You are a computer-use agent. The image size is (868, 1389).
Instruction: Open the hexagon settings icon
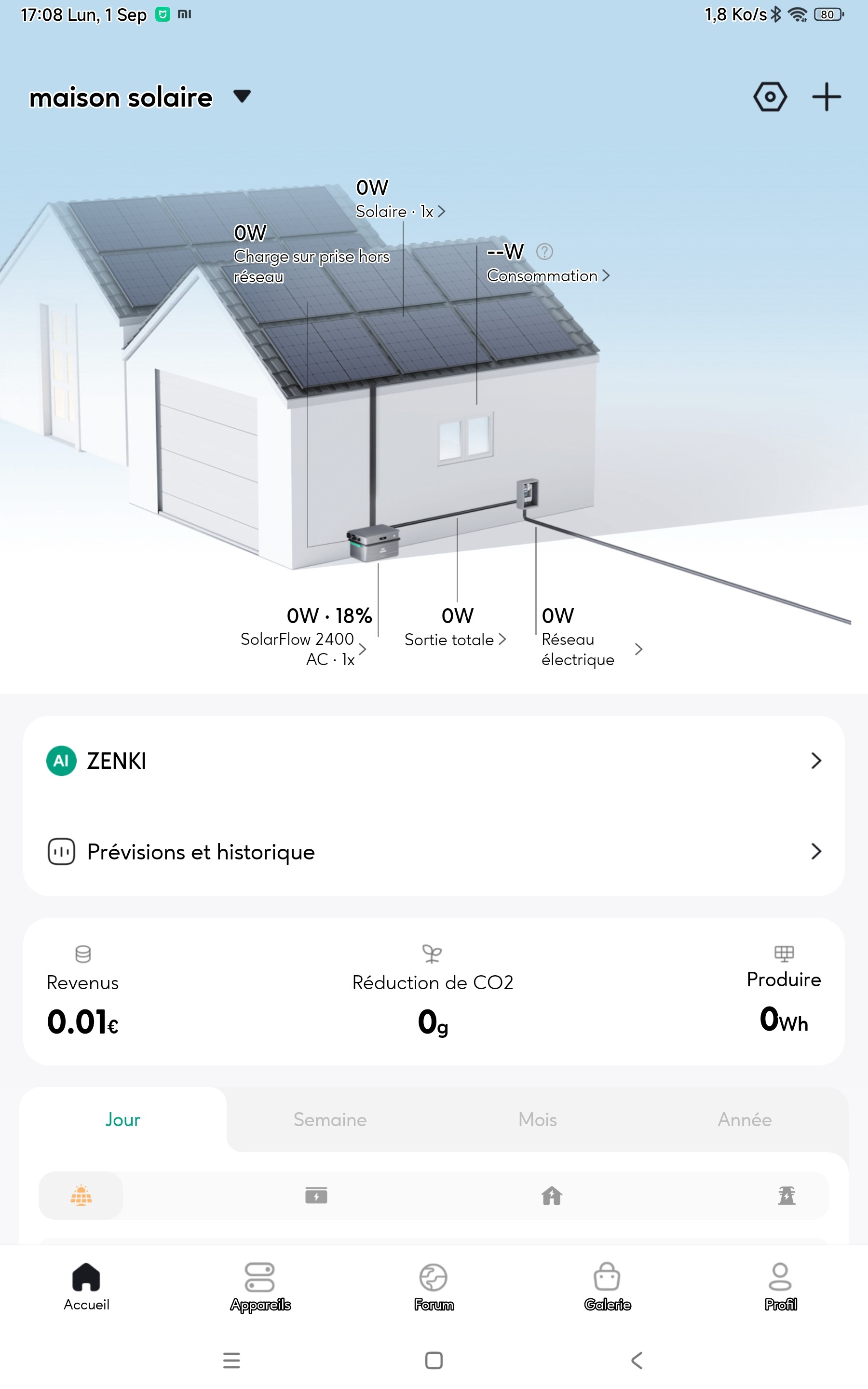(770, 96)
